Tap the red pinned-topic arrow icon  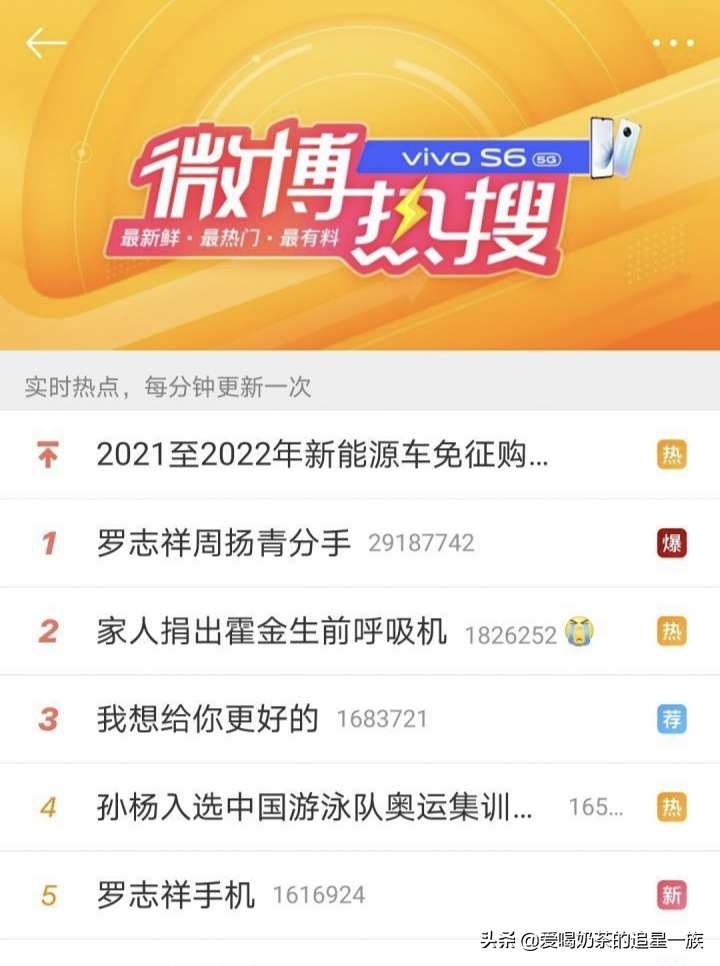[x=45, y=455]
